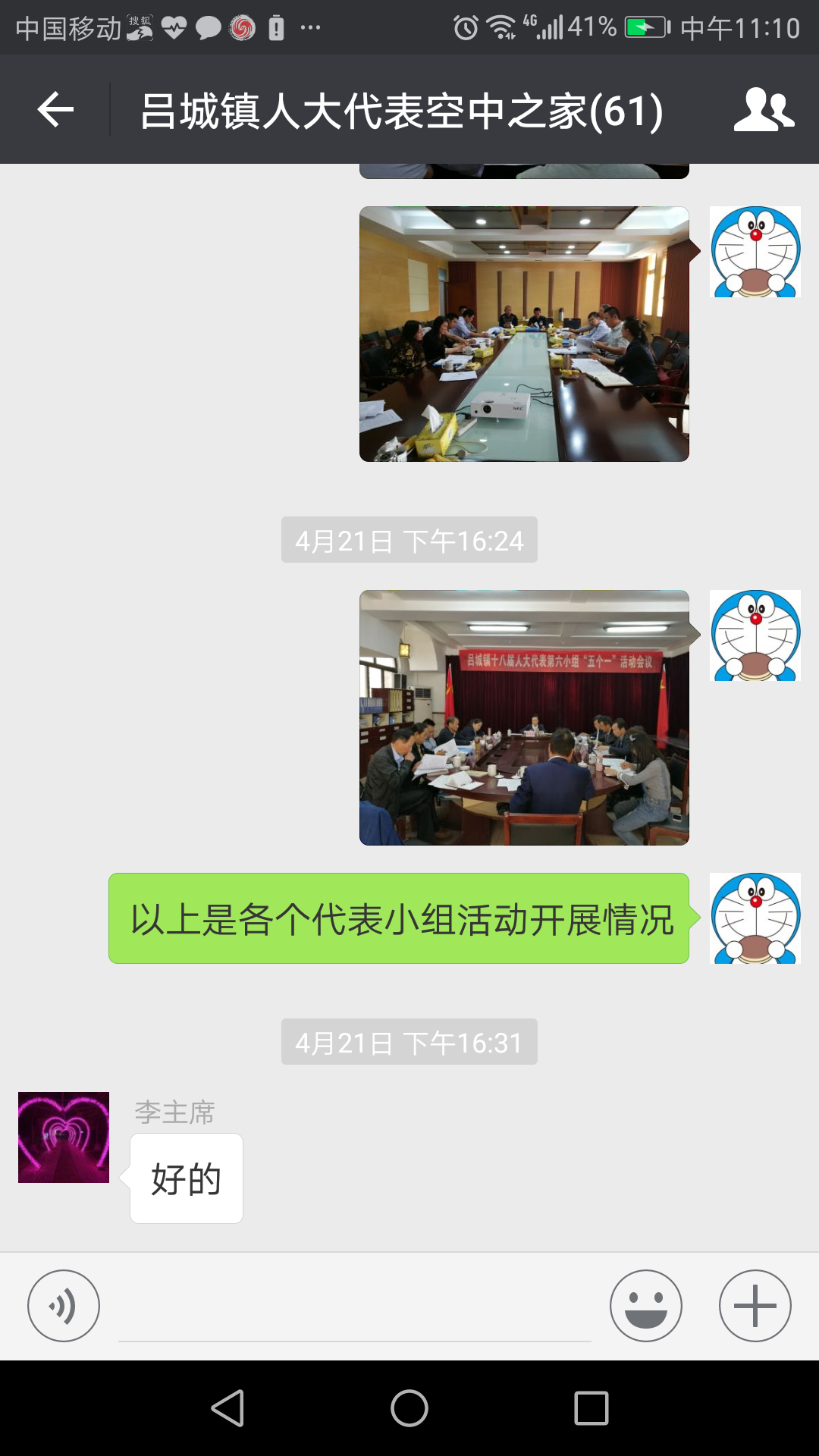819x1456 pixels.
Task: Open the plus attachment menu
Action: coord(755,1306)
